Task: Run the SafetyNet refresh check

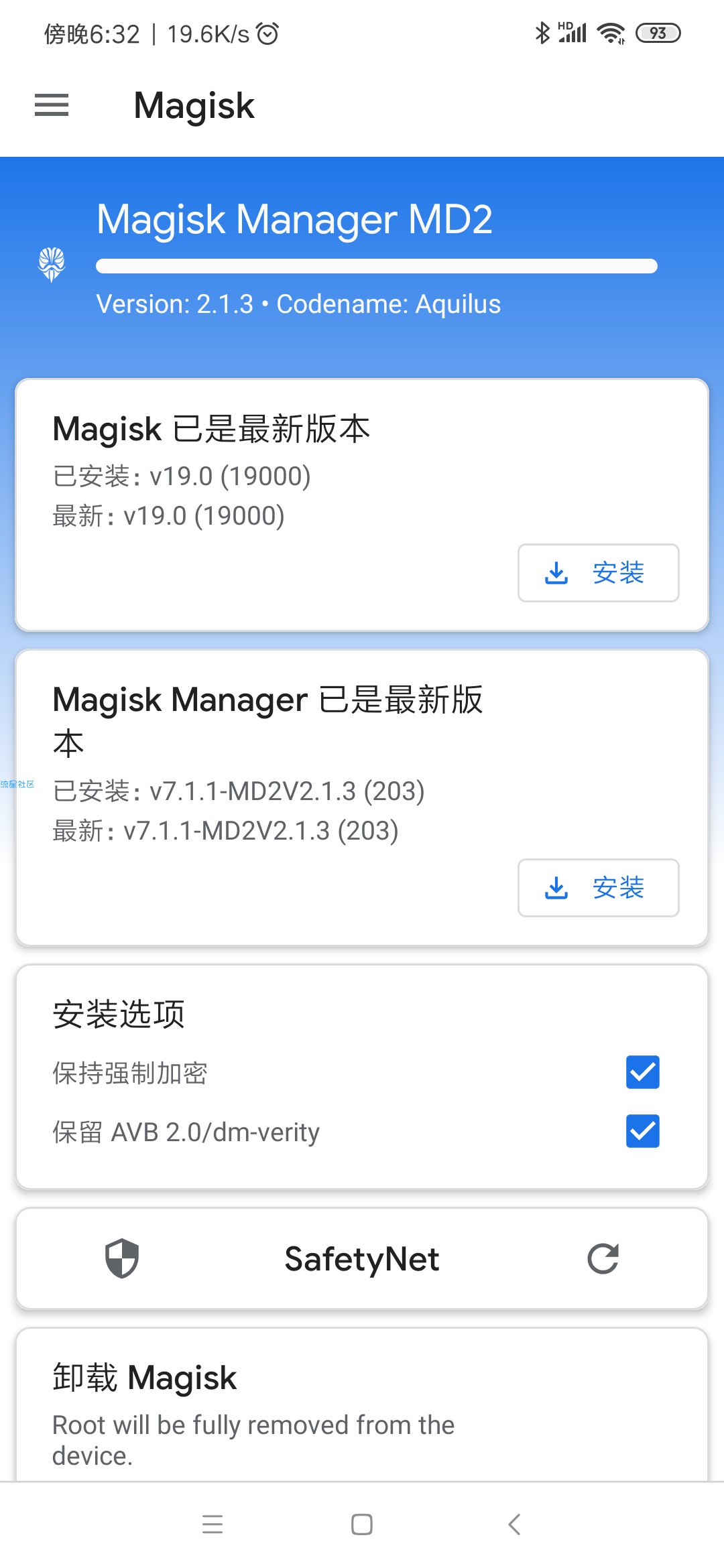Action: point(603,1258)
